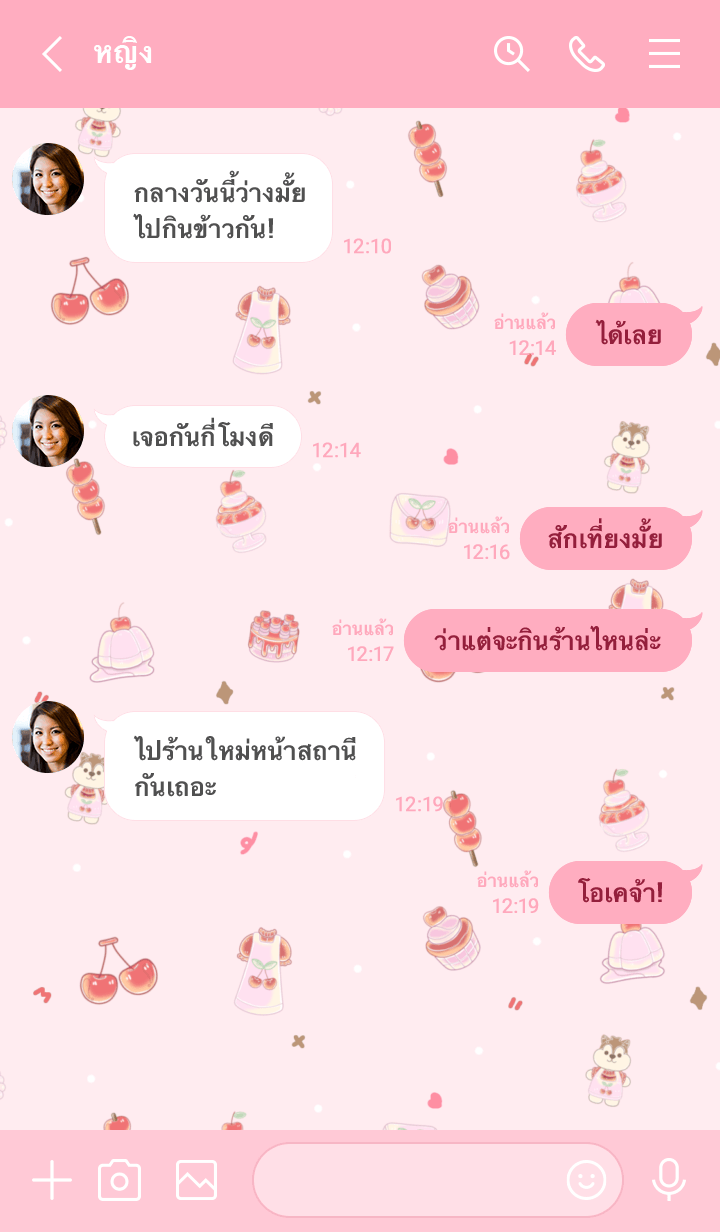Start a voice call with หญิง
This screenshot has height=1232, width=720.
point(587,54)
